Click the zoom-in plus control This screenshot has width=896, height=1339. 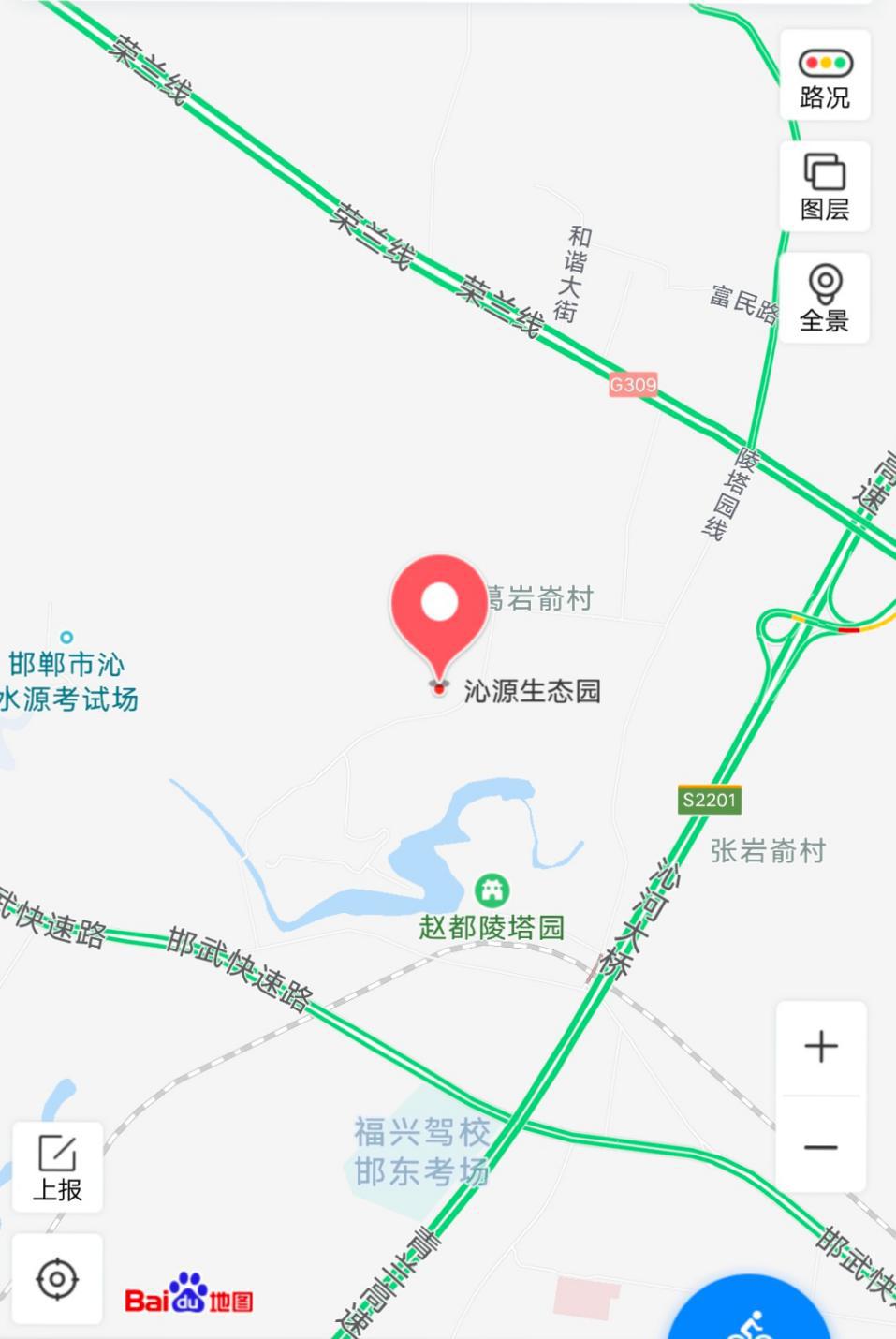click(818, 1045)
